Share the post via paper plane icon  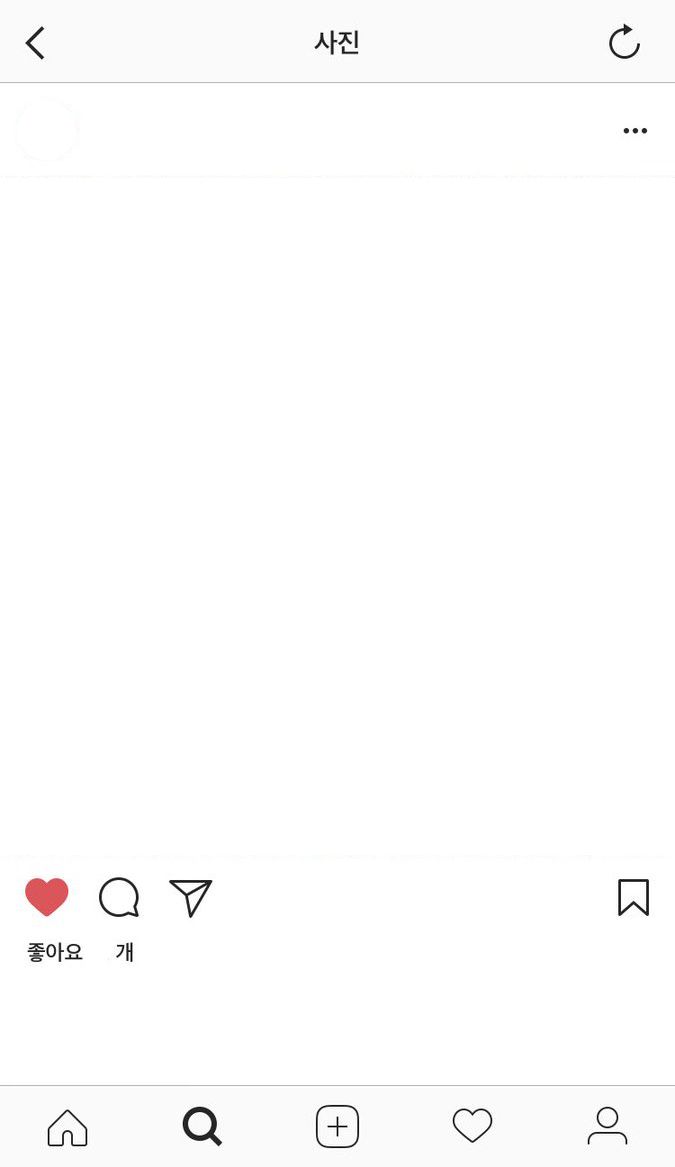point(191,898)
